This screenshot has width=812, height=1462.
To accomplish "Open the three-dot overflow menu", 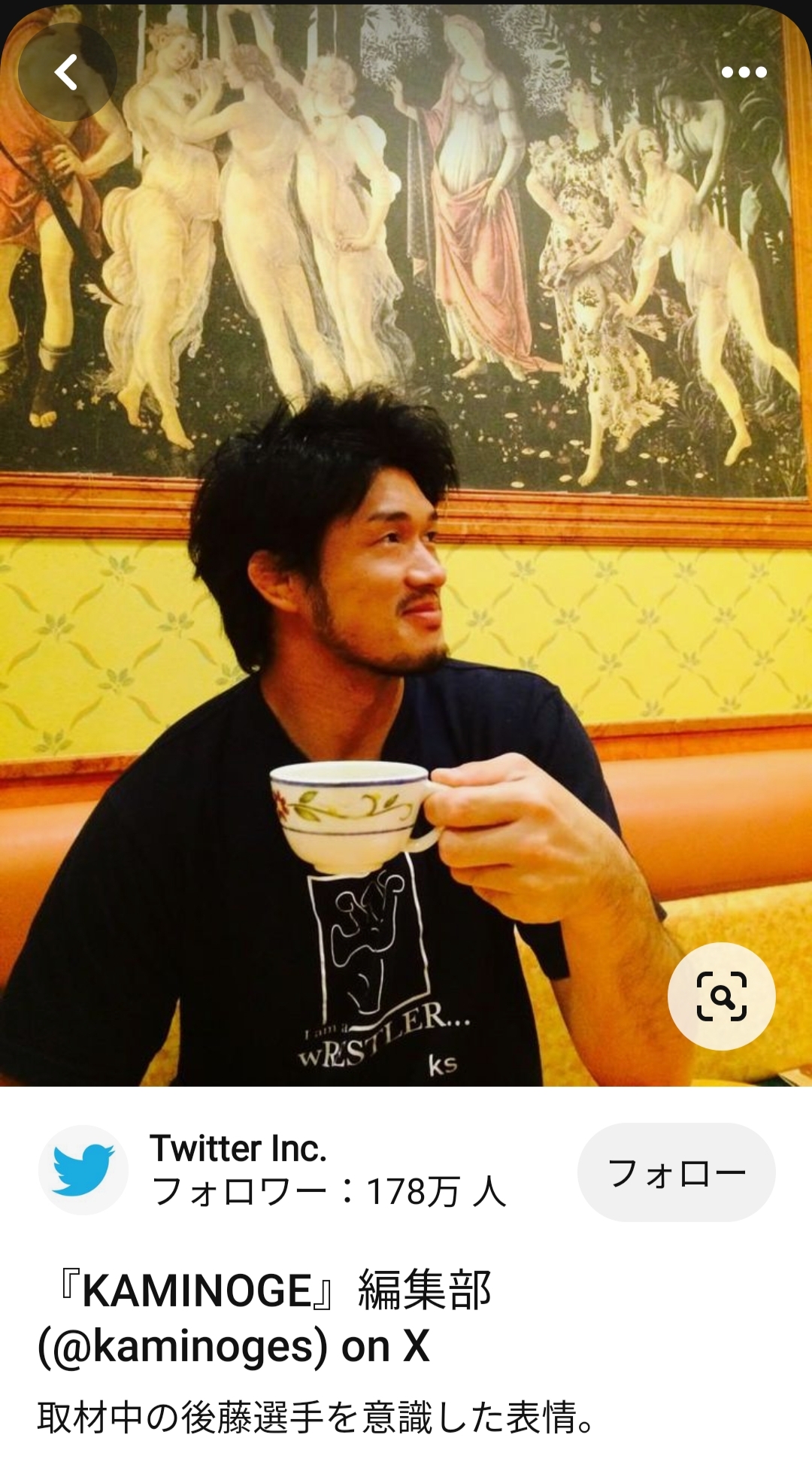I will point(744,73).
